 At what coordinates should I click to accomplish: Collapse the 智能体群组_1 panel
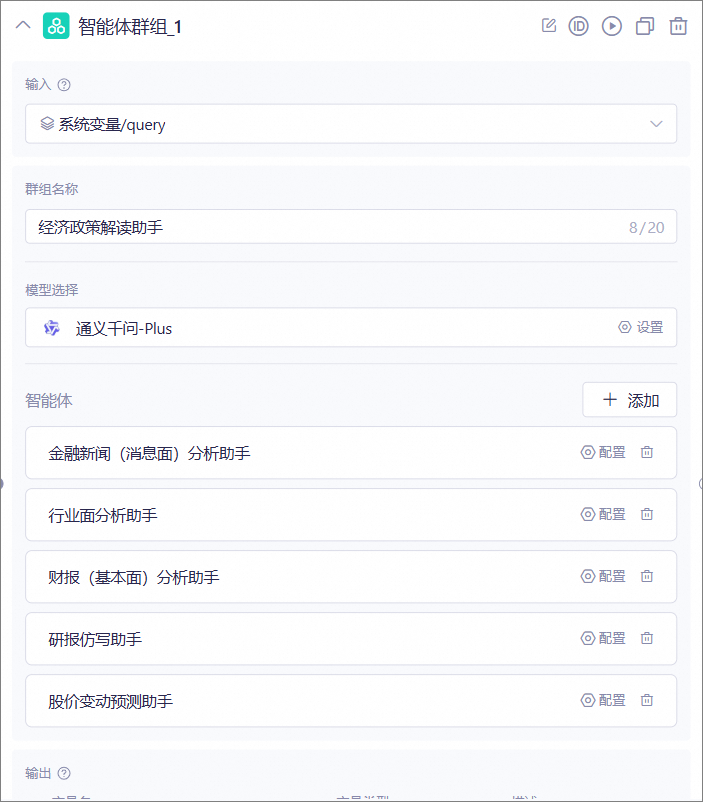pos(23,26)
